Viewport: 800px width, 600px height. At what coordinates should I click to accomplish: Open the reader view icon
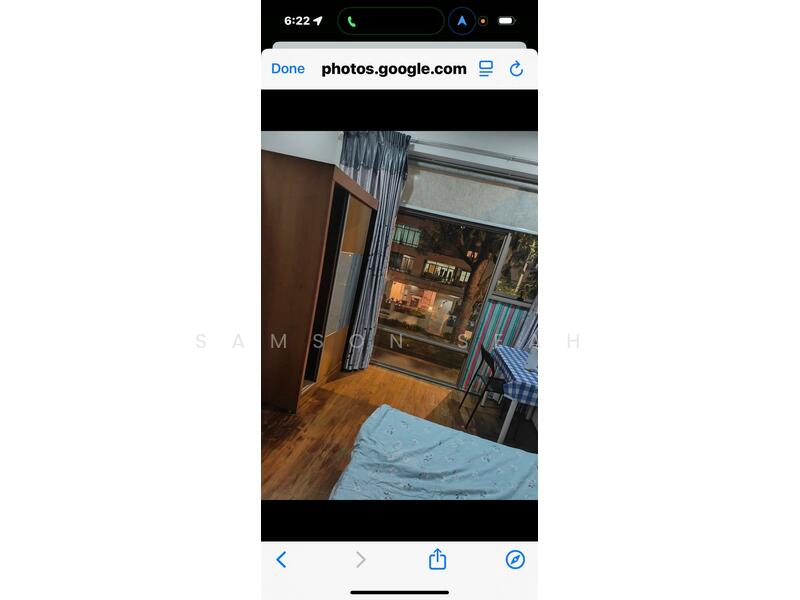[x=486, y=69]
